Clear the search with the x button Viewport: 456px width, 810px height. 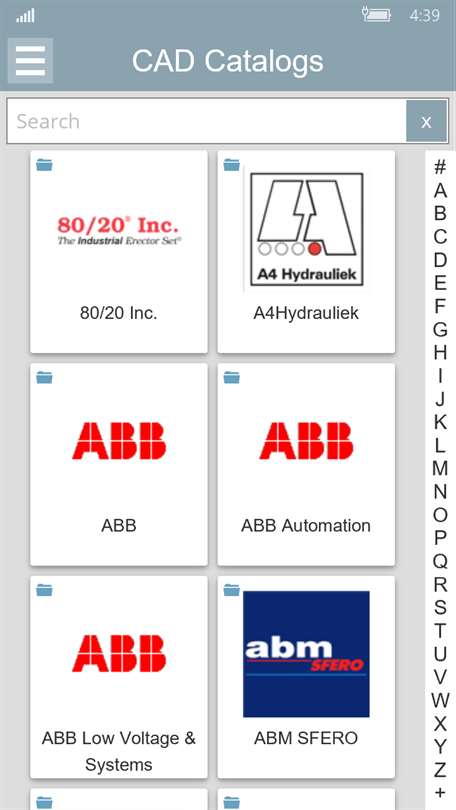426,121
